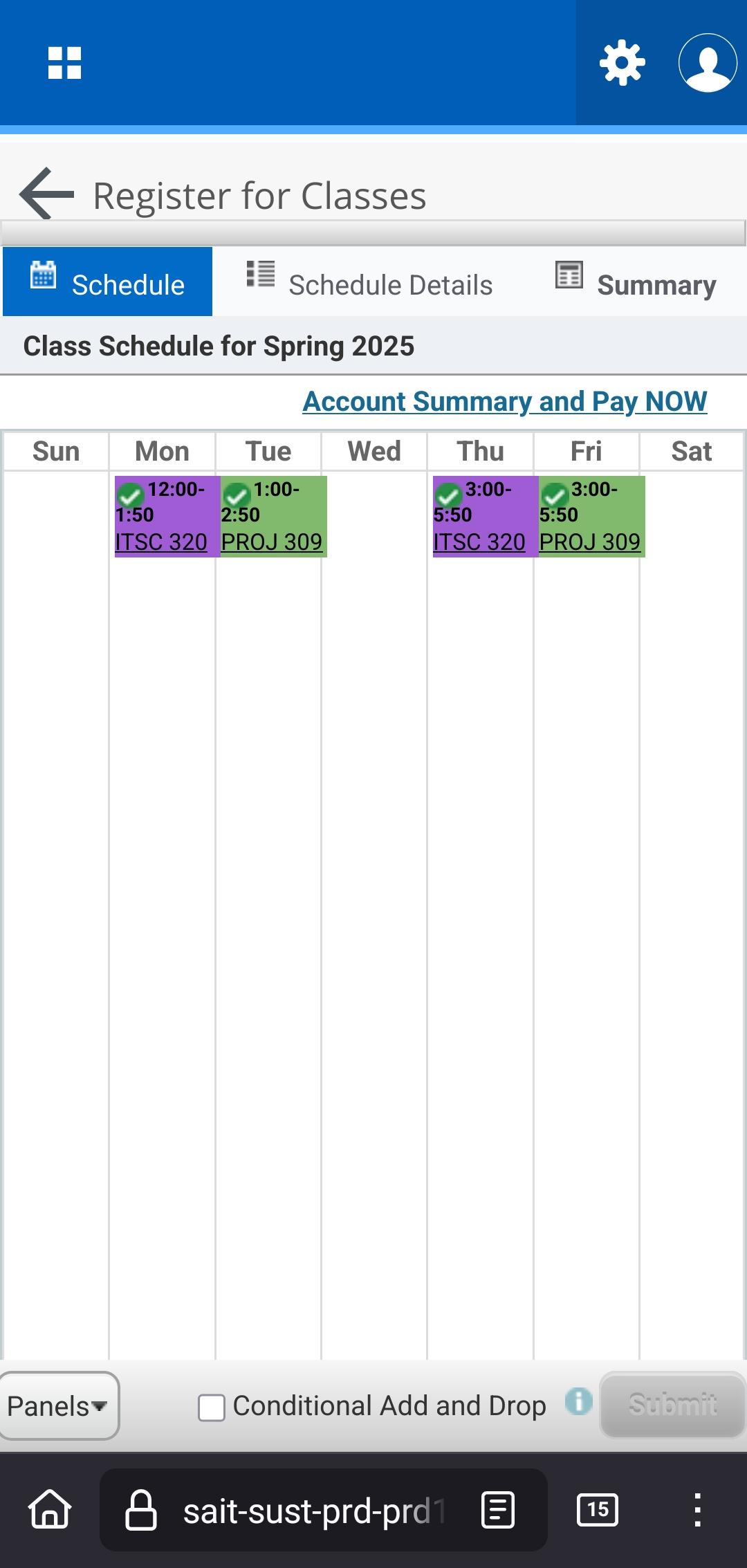Show info about Conditional Add and Drop

click(x=579, y=1402)
